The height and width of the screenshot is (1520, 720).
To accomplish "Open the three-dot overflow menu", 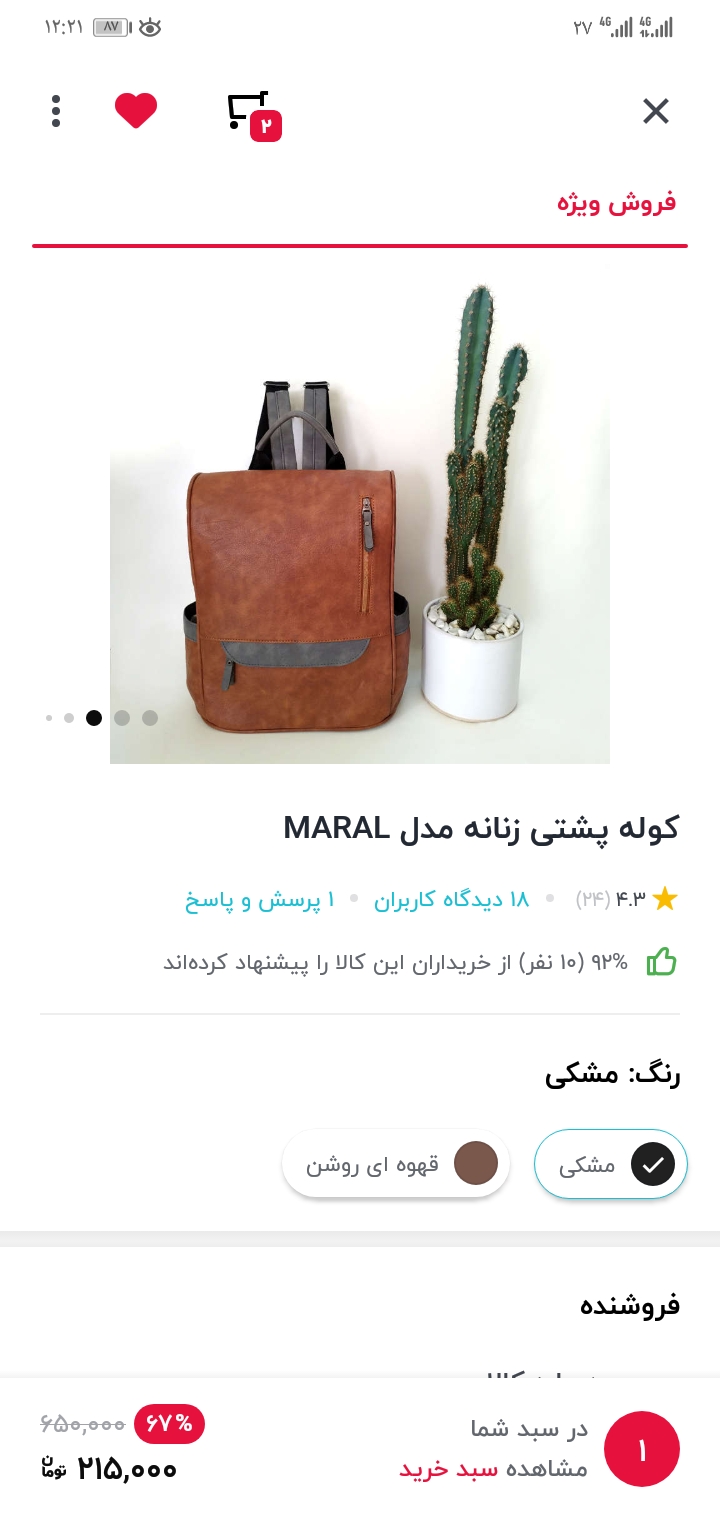I will [56, 111].
